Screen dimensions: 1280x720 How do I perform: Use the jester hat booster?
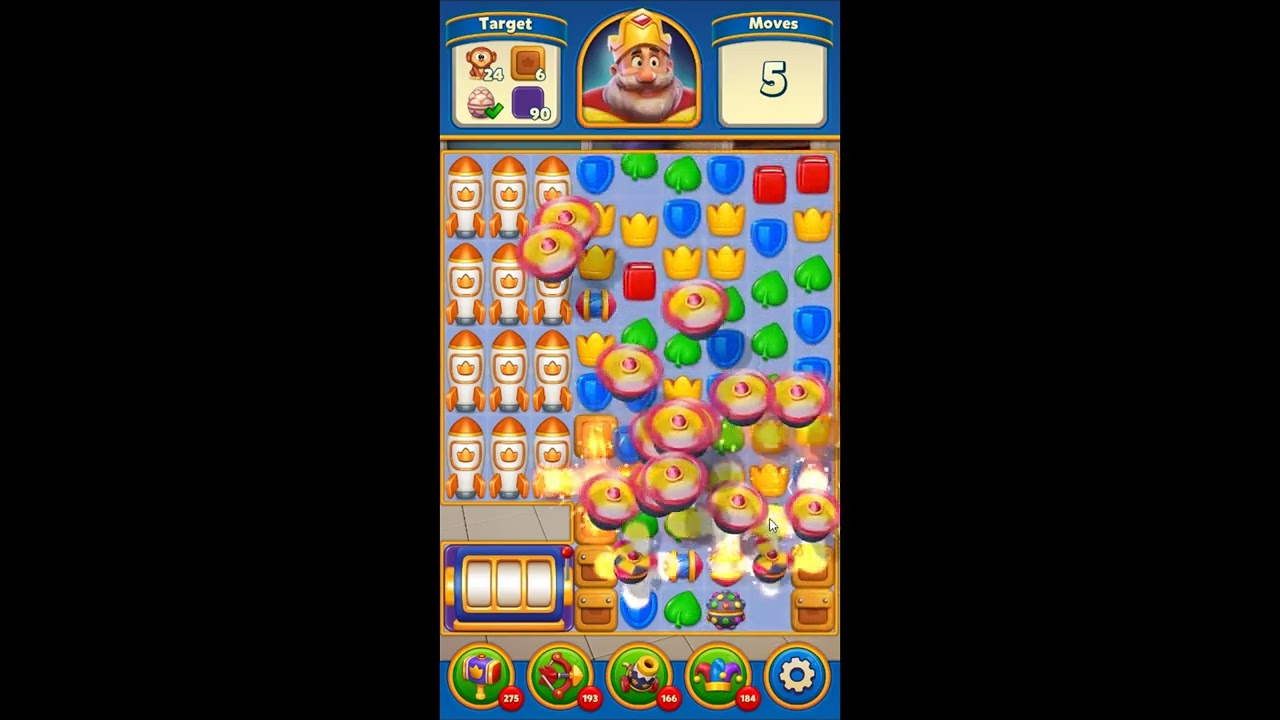click(x=717, y=675)
